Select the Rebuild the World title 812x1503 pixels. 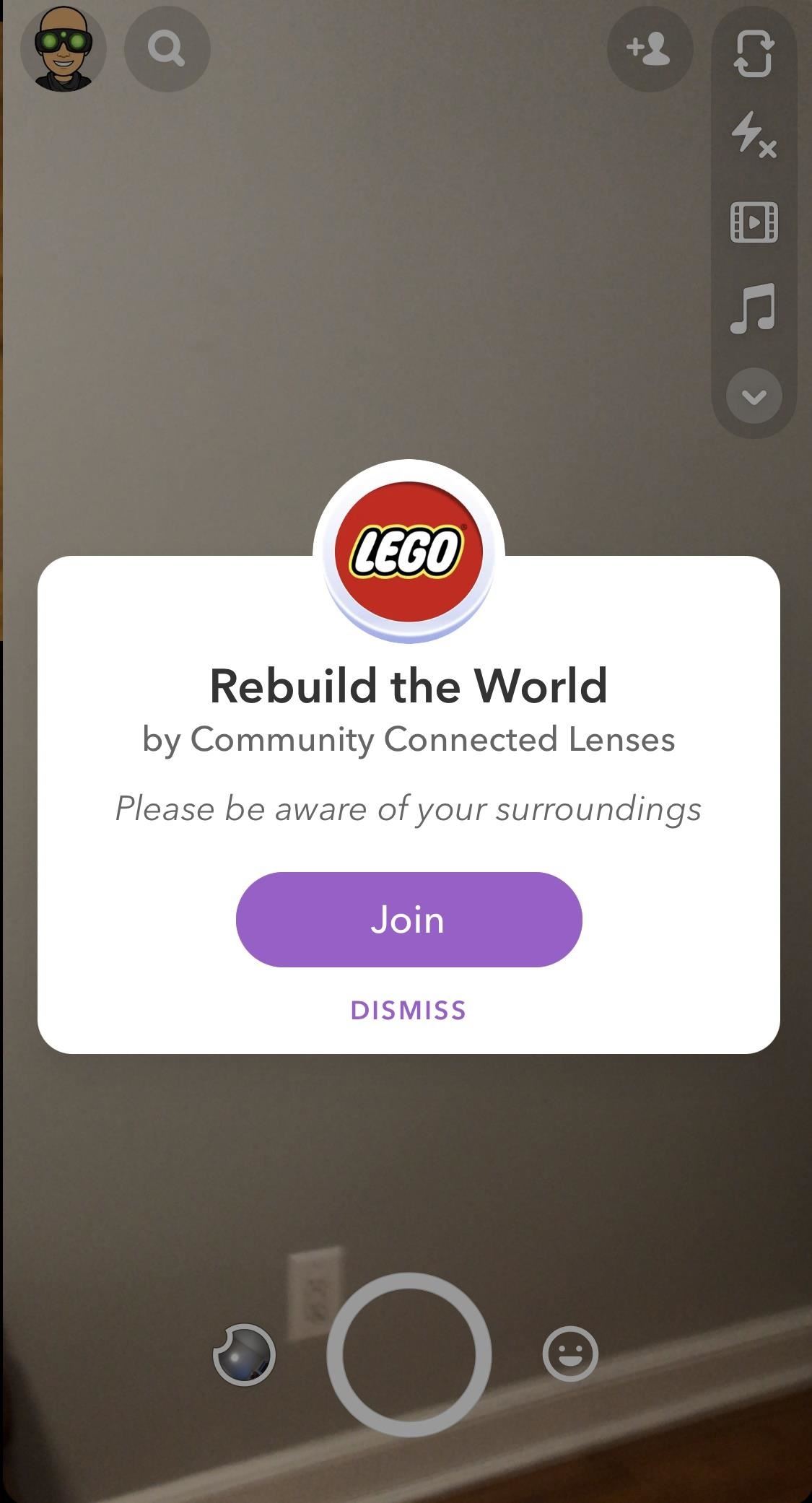[x=409, y=687]
